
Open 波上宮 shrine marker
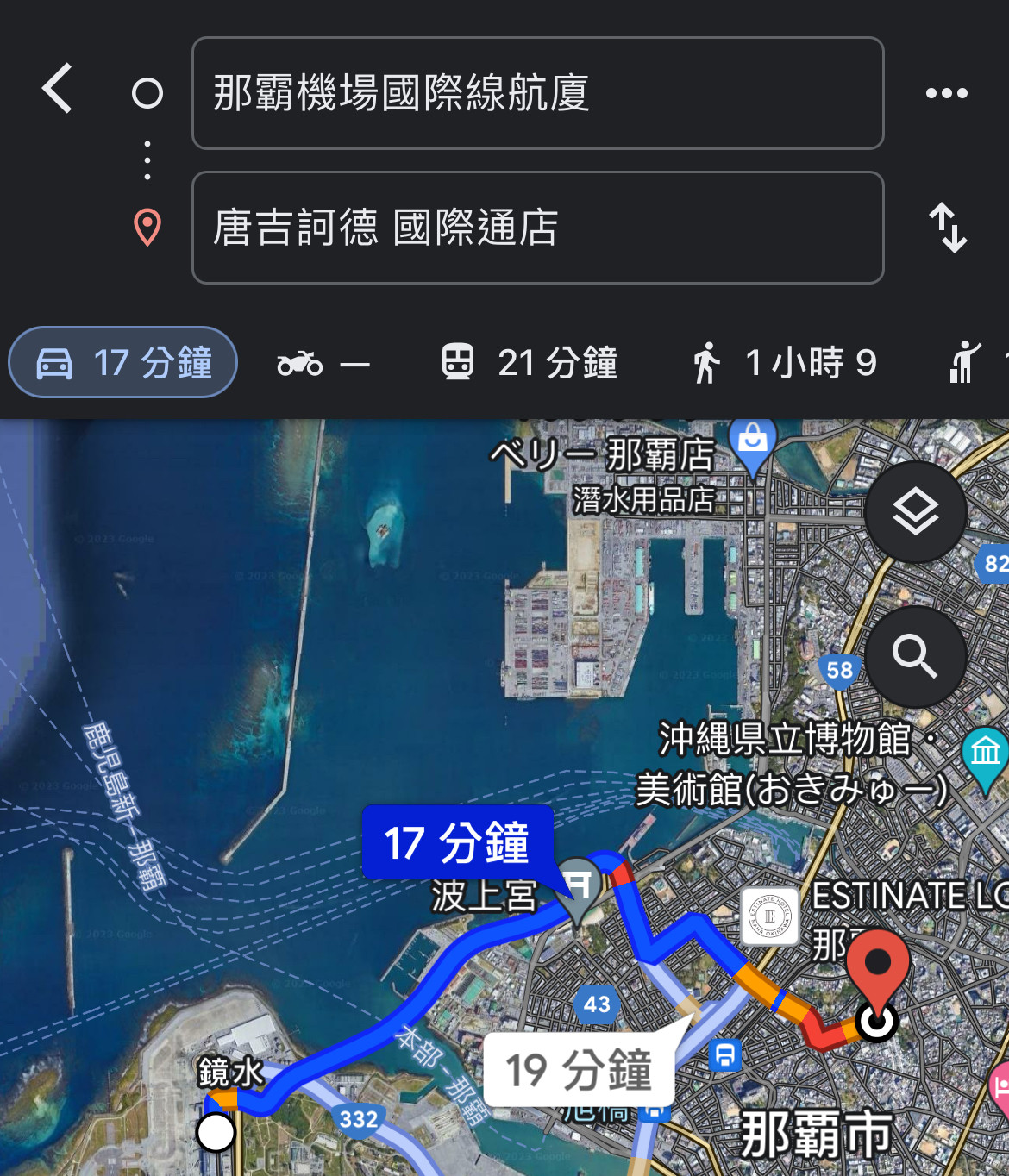click(579, 885)
